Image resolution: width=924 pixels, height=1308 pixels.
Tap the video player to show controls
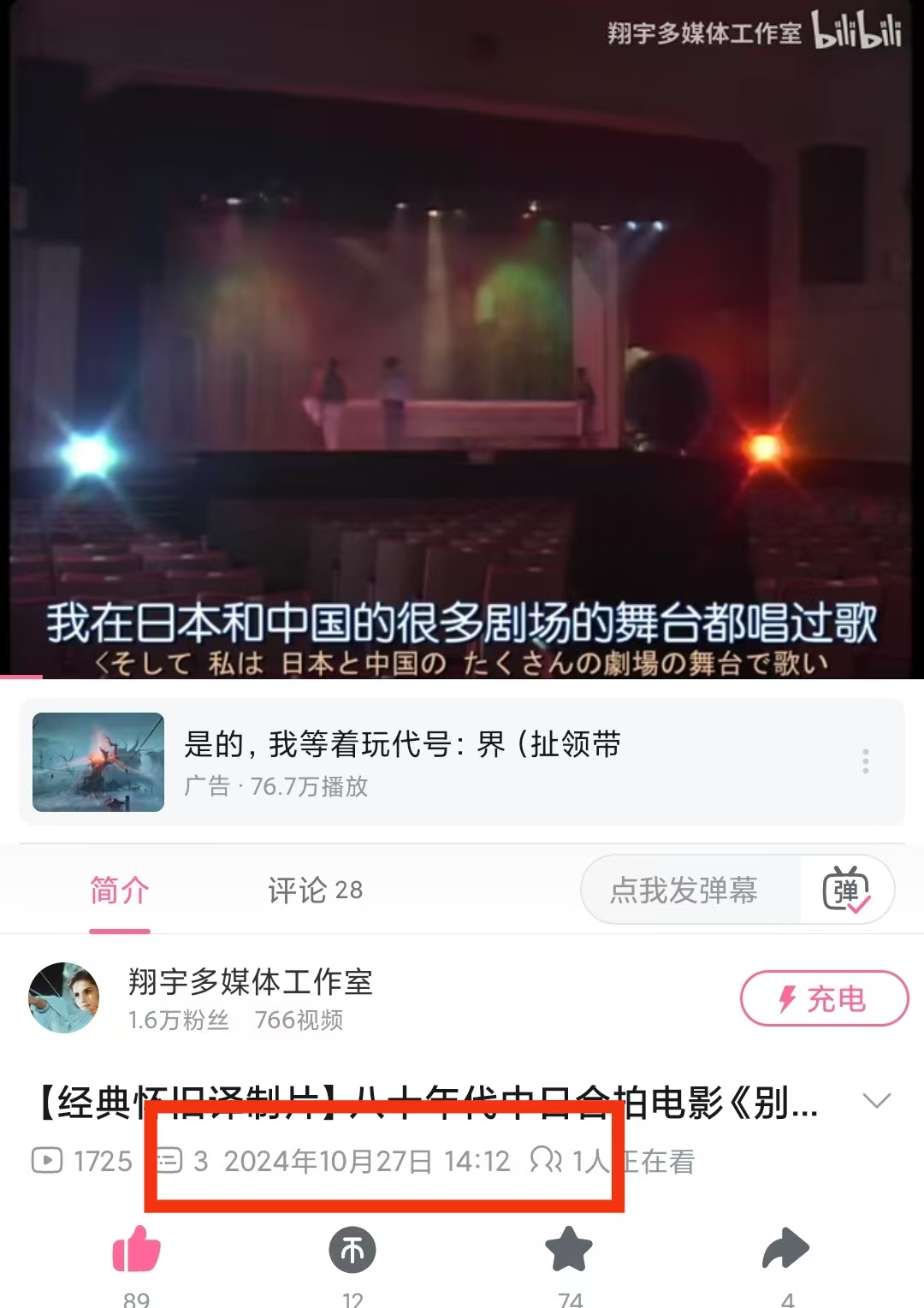click(x=462, y=342)
